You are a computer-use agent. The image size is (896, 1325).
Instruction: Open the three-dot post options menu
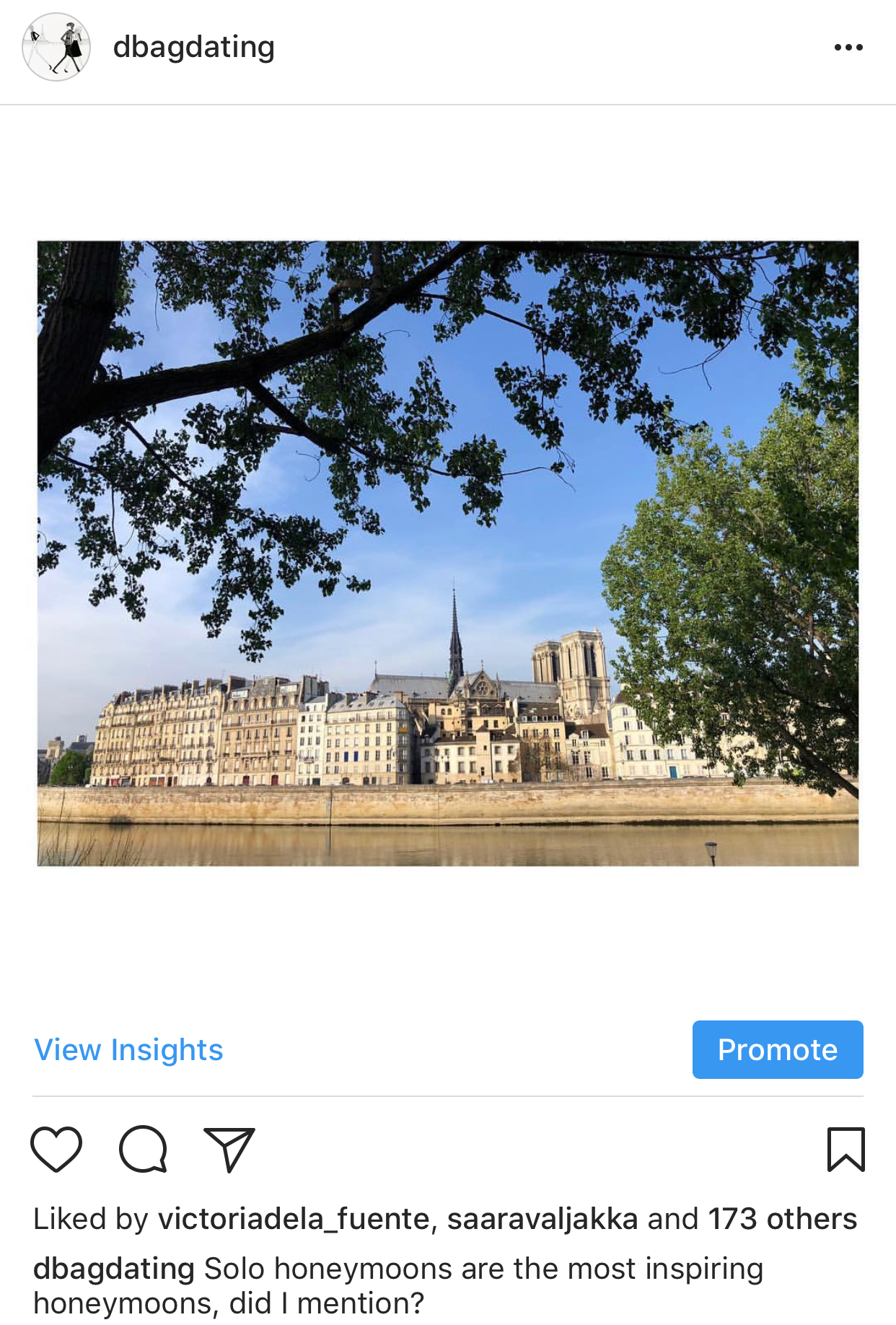(x=848, y=47)
